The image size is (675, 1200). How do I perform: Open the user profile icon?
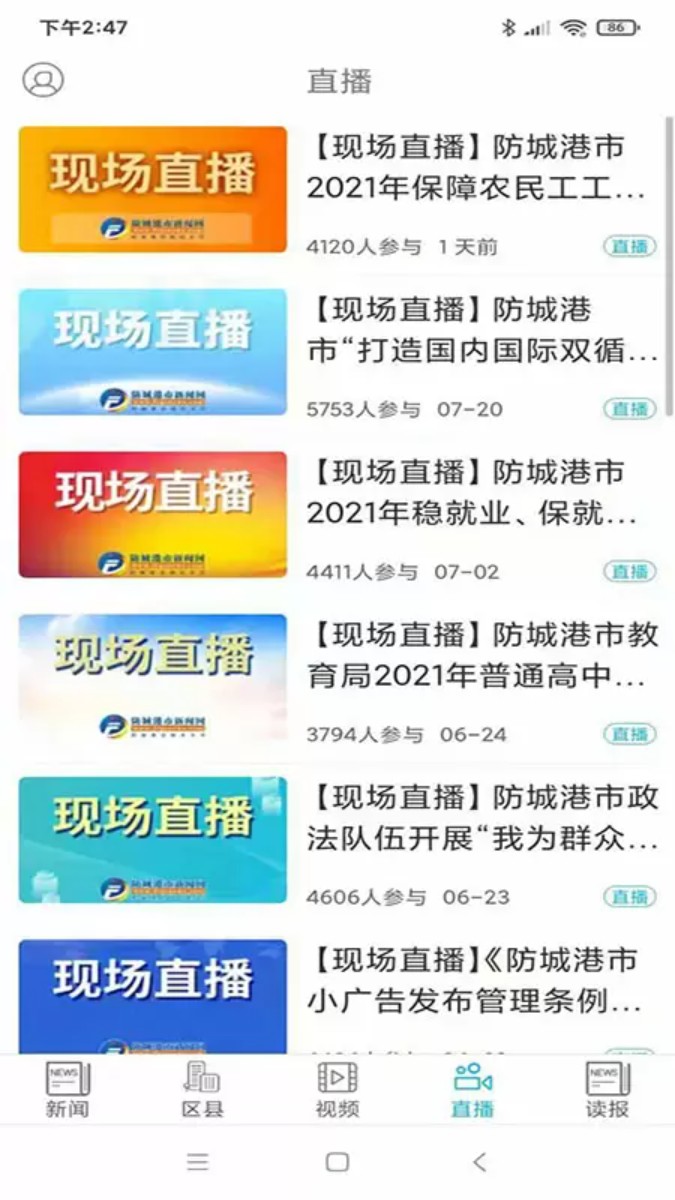[x=43, y=80]
